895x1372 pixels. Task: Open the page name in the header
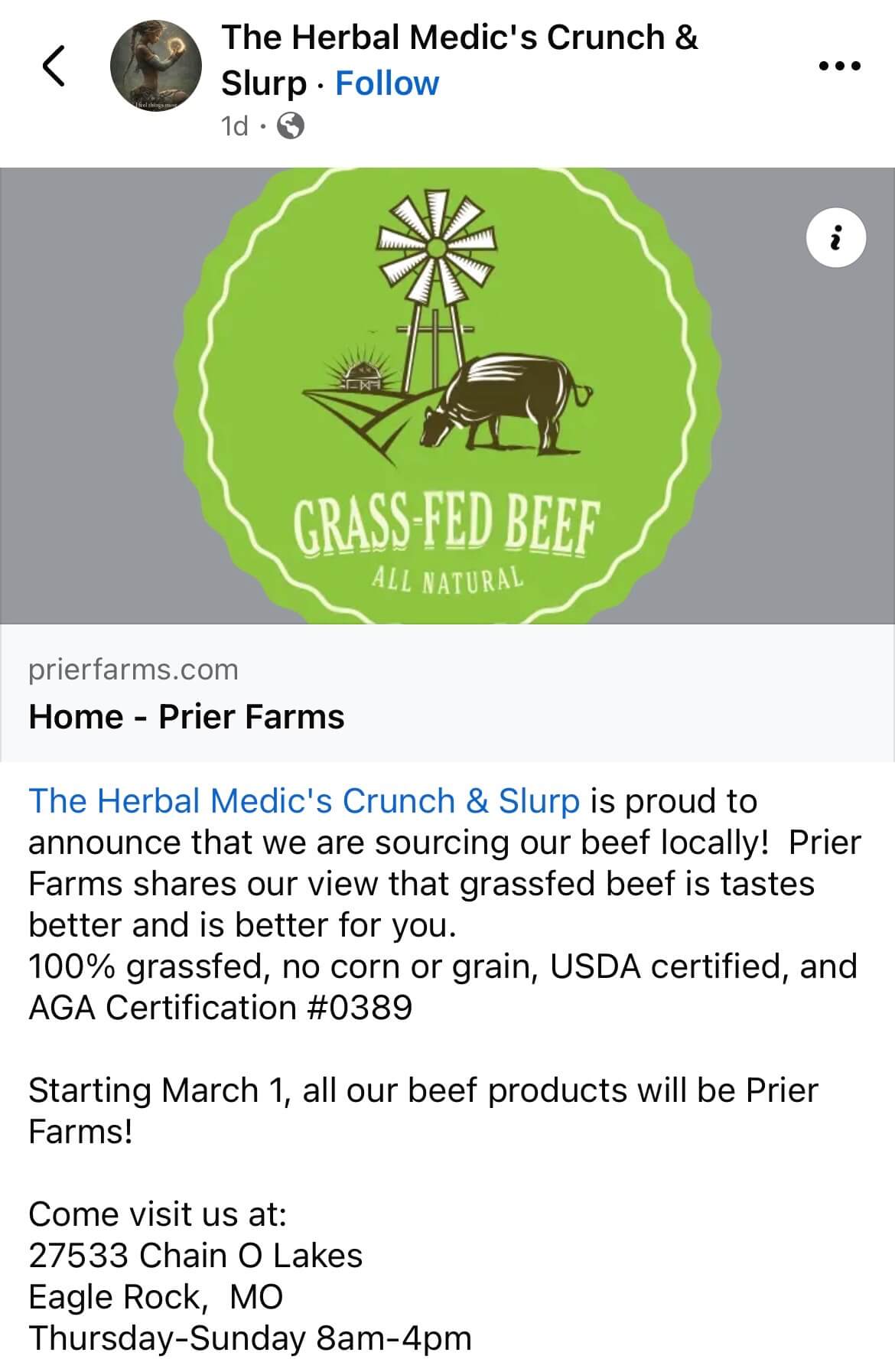pyautogui.click(x=459, y=38)
